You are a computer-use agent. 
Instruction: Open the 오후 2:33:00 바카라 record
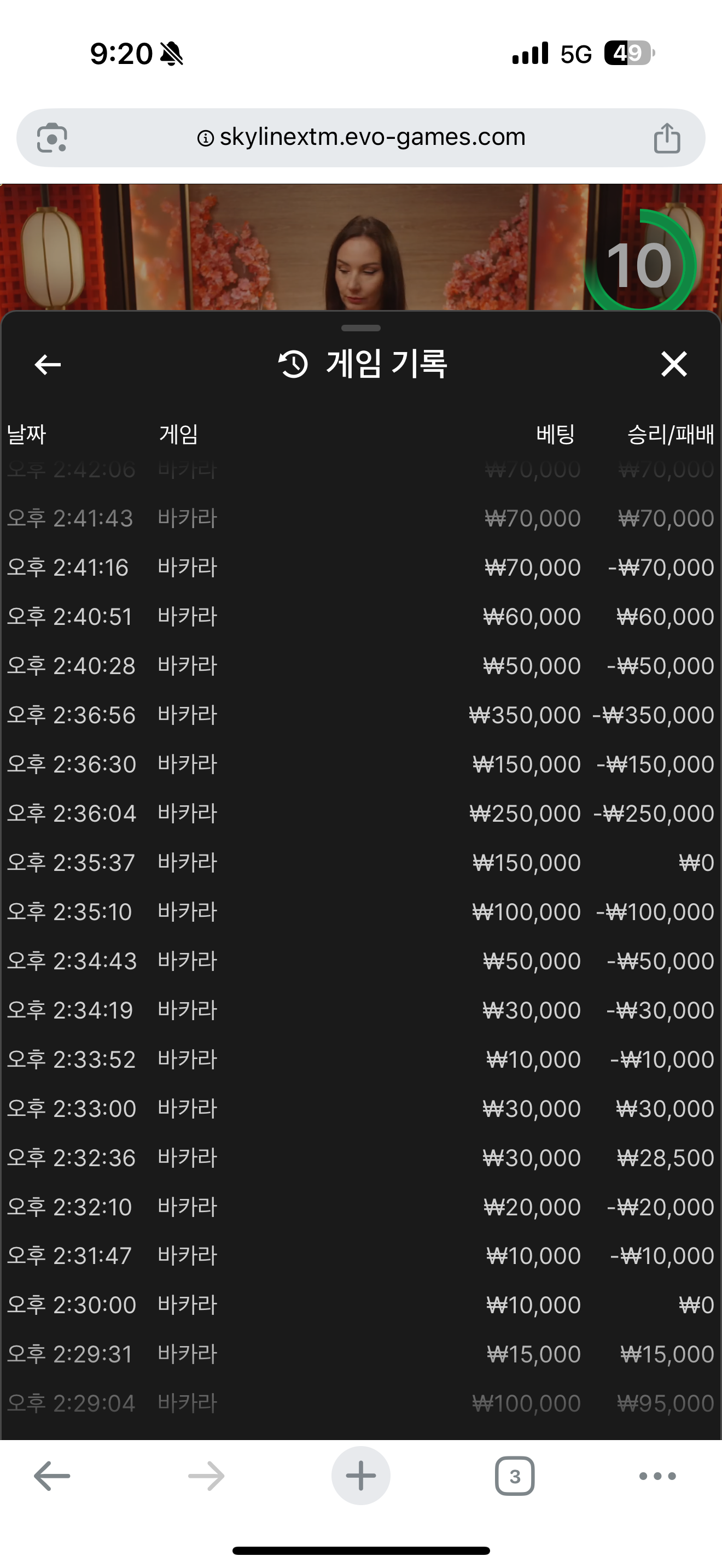click(361, 1108)
